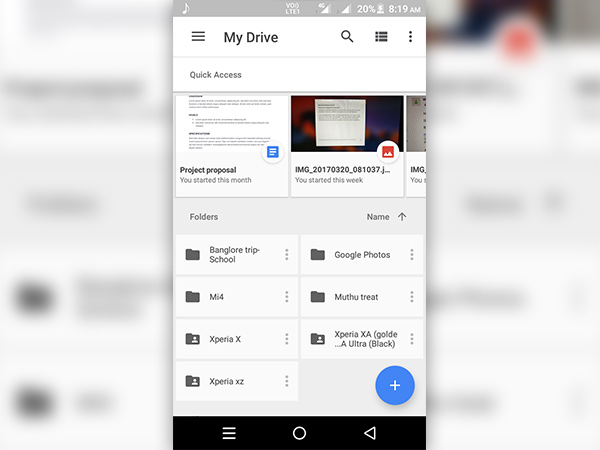
Task: Open the Muthu treat folder
Action: (355, 297)
